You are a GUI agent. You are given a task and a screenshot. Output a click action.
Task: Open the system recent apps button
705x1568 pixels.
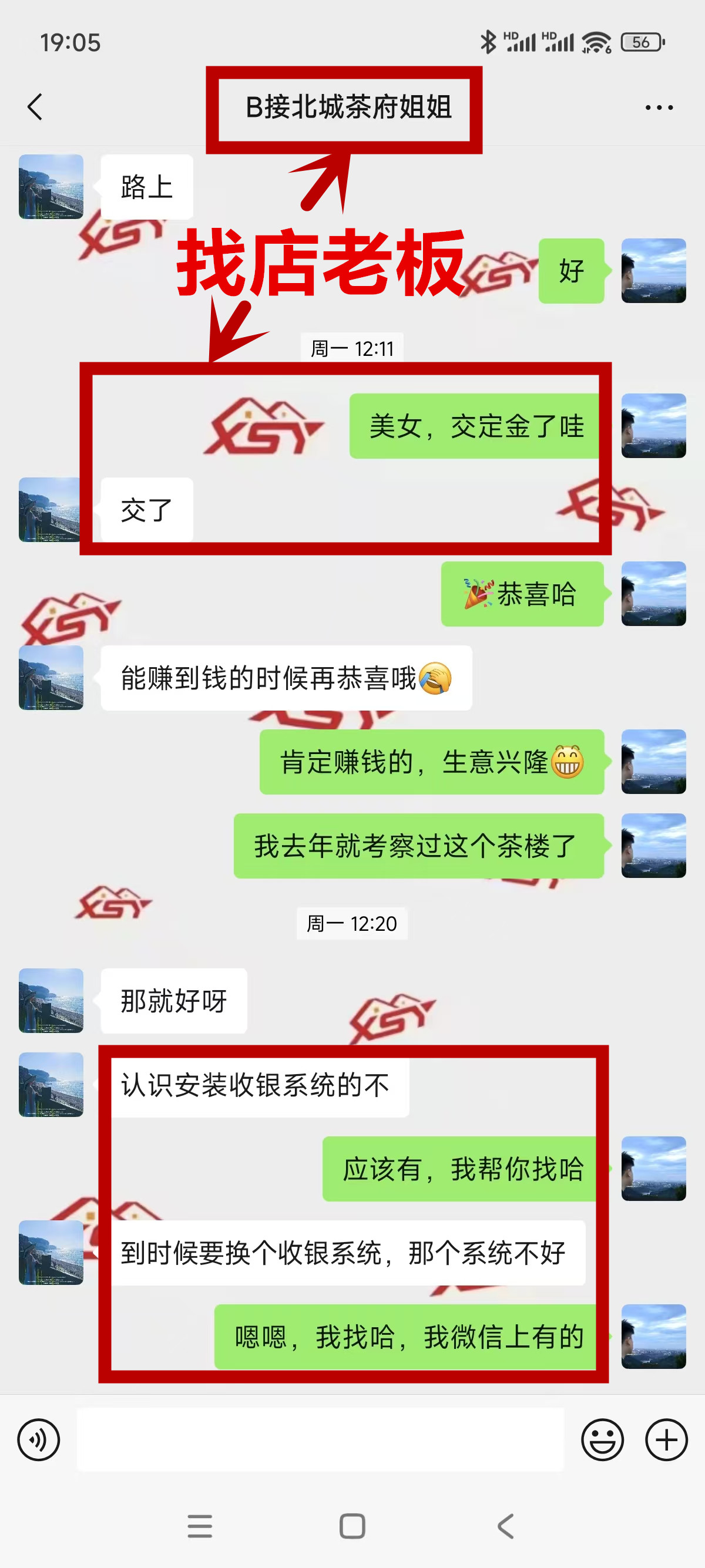click(200, 1526)
